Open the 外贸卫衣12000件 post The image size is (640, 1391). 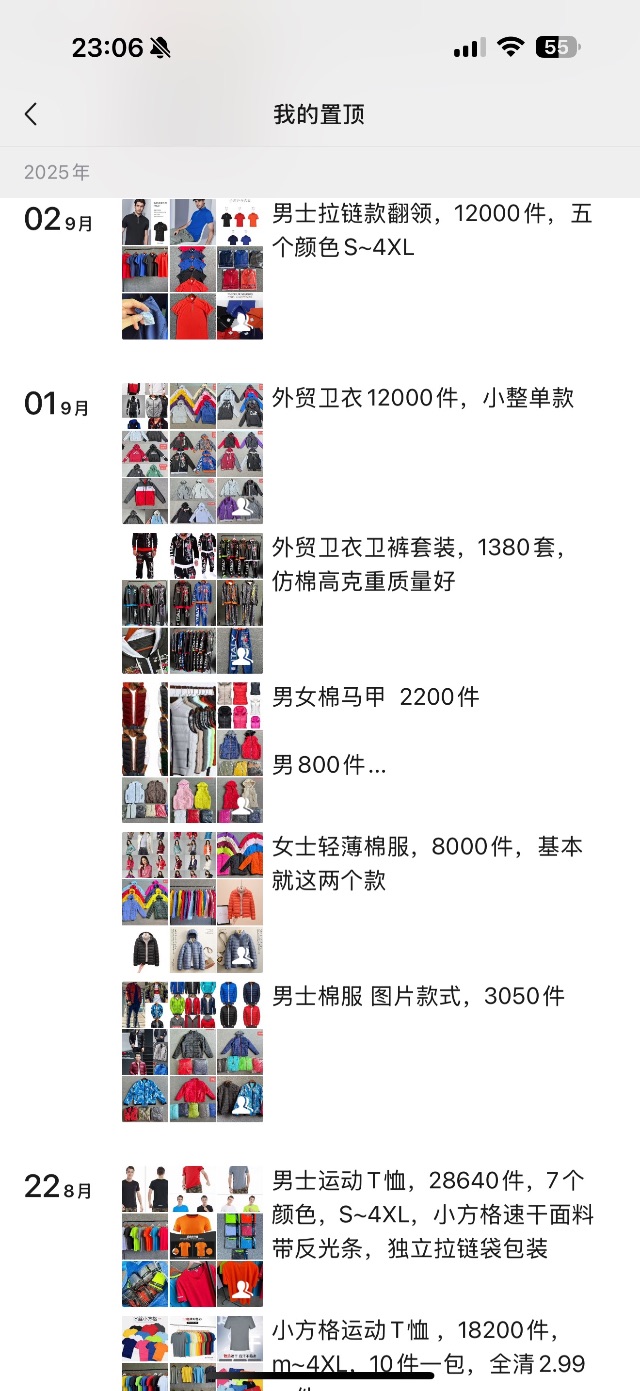[x=423, y=397]
